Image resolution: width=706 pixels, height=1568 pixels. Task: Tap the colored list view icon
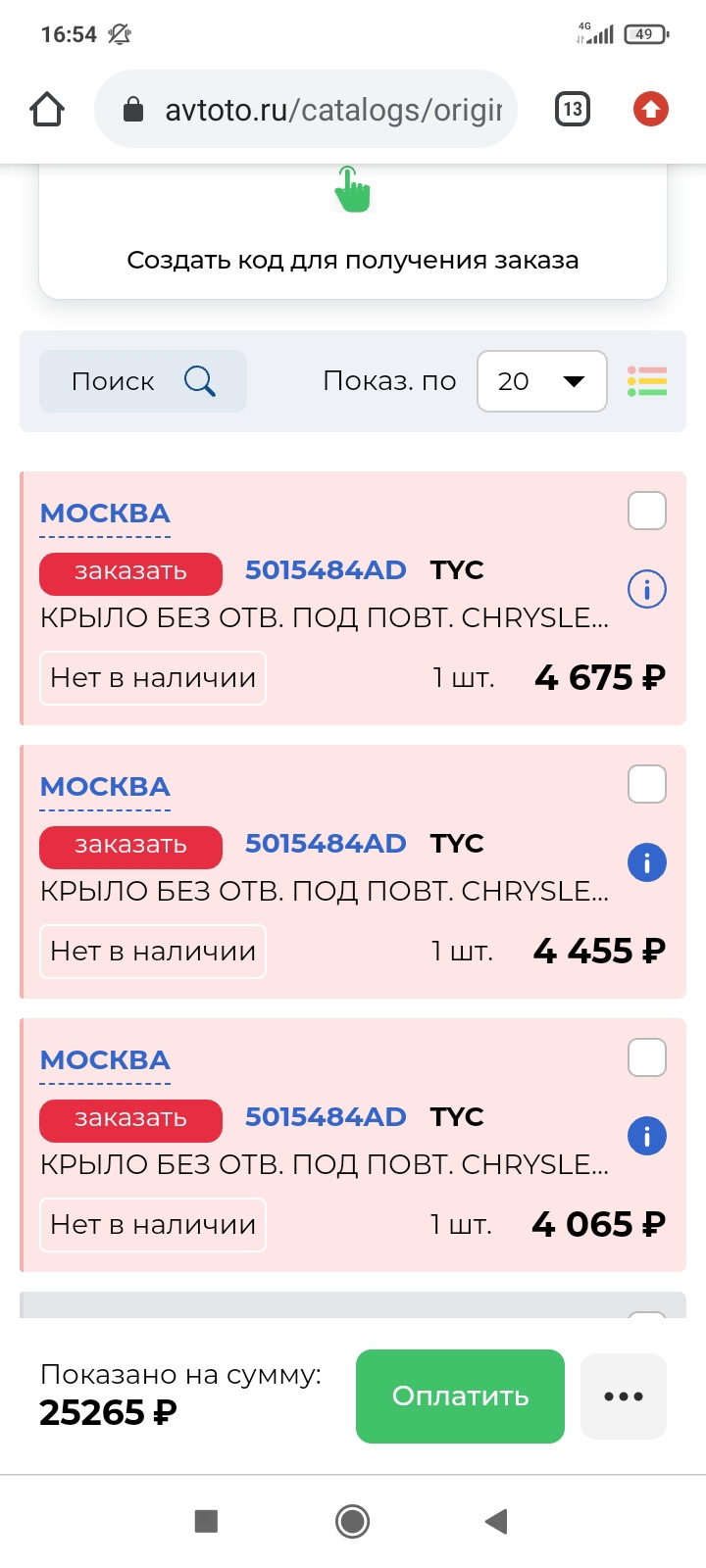click(647, 381)
